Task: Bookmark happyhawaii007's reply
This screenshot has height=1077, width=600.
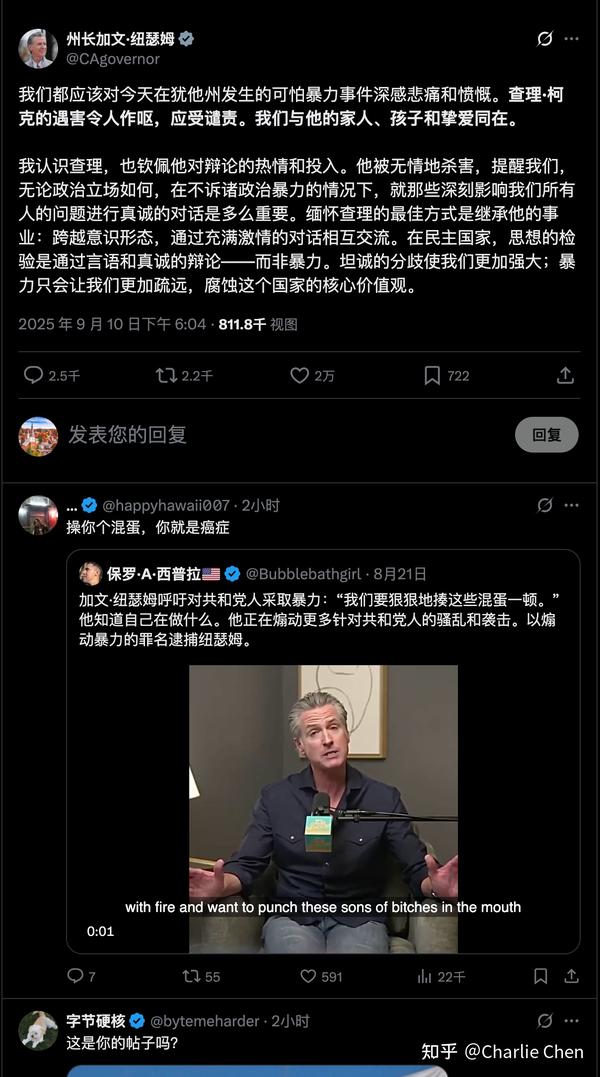Action: point(540,976)
